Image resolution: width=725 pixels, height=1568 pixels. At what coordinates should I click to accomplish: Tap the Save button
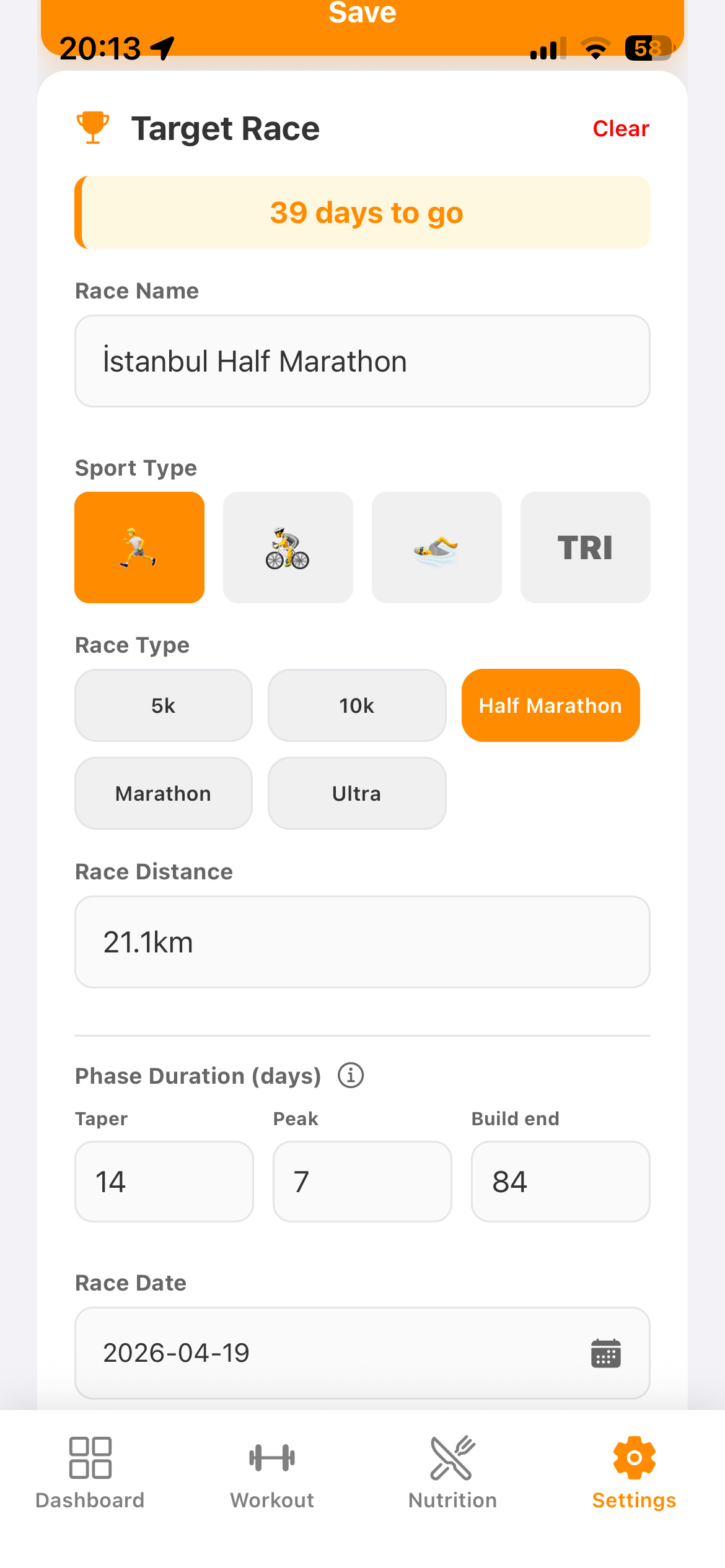click(362, 19)
